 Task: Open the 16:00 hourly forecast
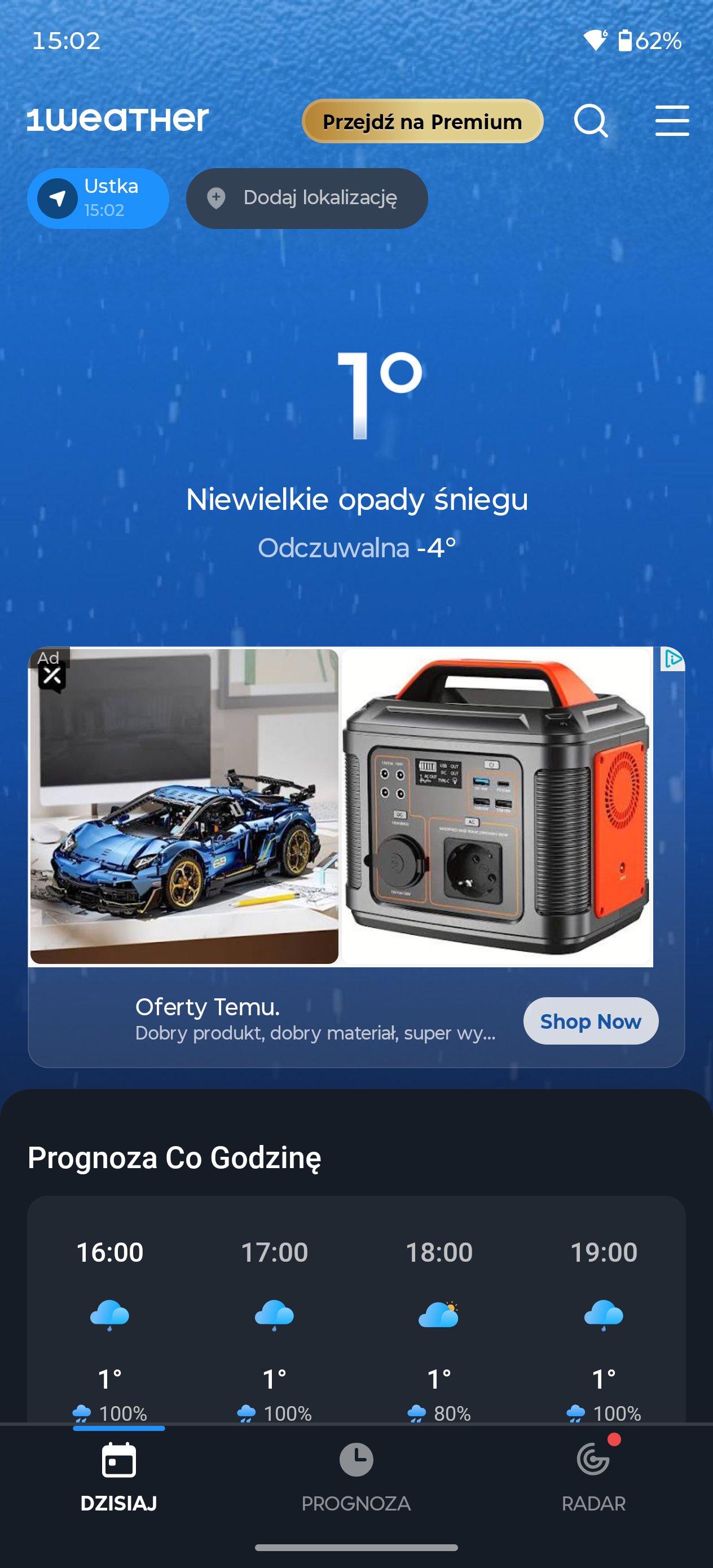pos(110,1327)
